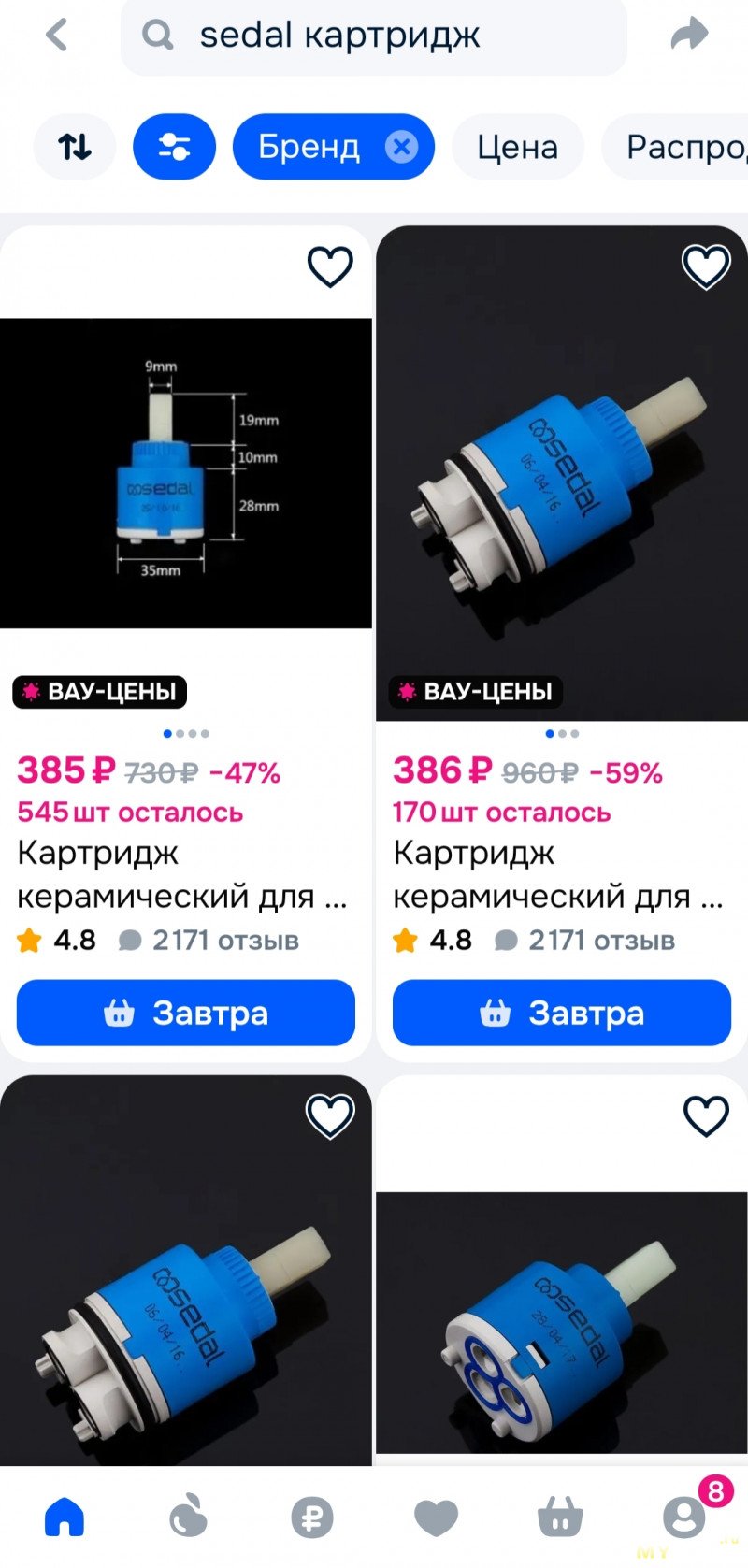The width and height of the screenshot is (748, 1568).
Task: Tap the 'sedal картридж' search field
Action: [374, 36]
